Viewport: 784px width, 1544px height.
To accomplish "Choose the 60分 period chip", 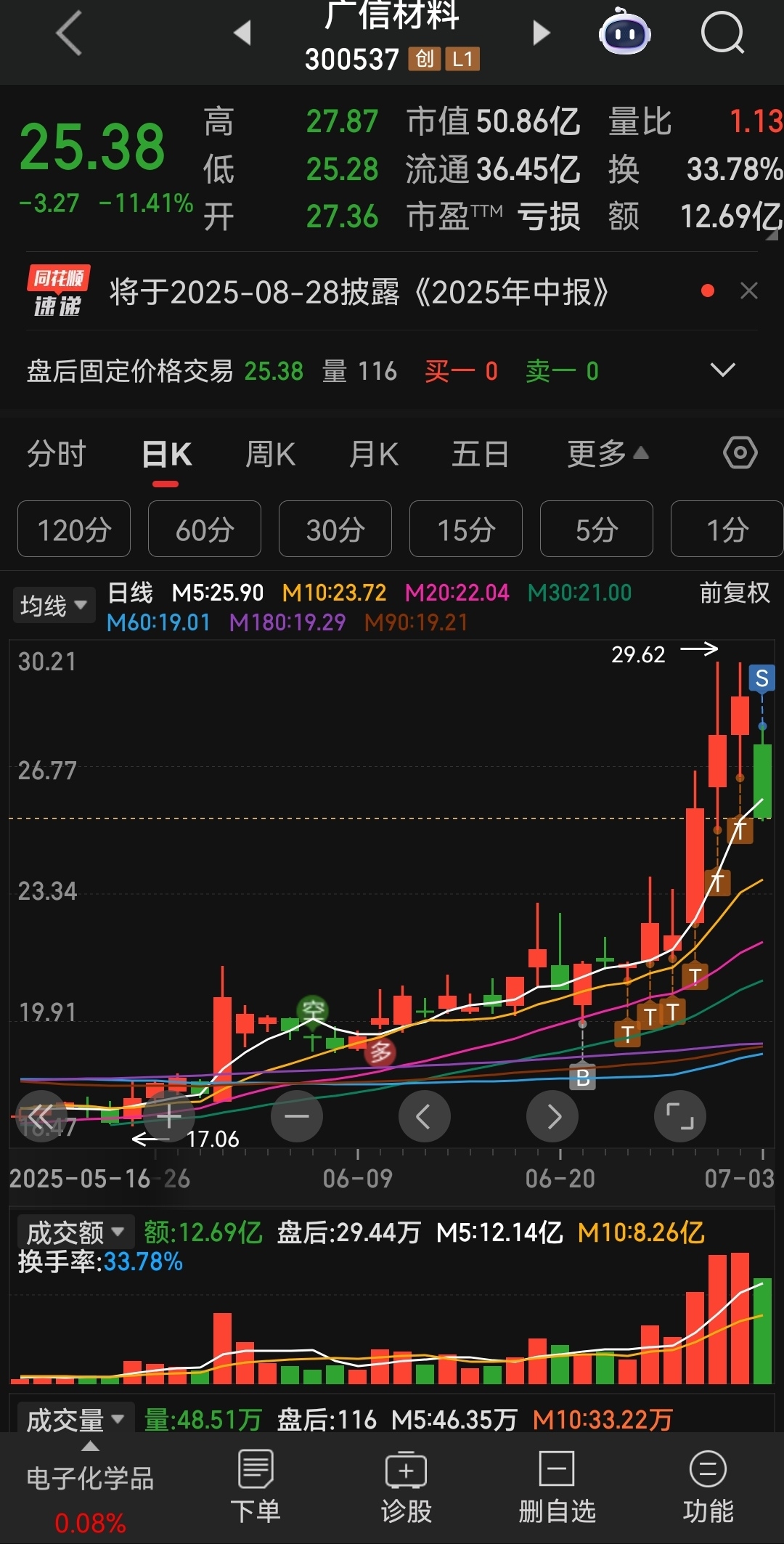I will tap(205, 529).
